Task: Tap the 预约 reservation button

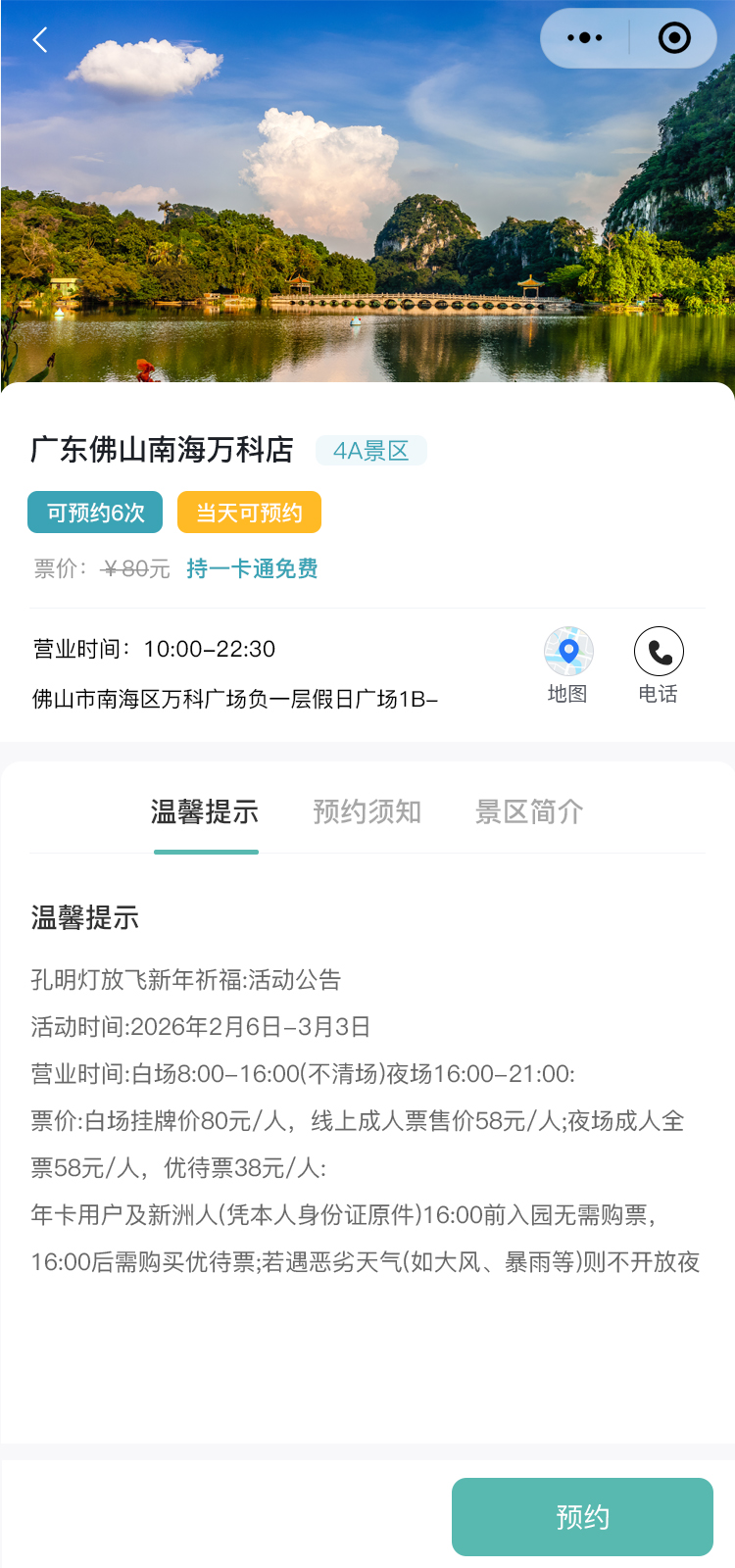Action: 582,1517
